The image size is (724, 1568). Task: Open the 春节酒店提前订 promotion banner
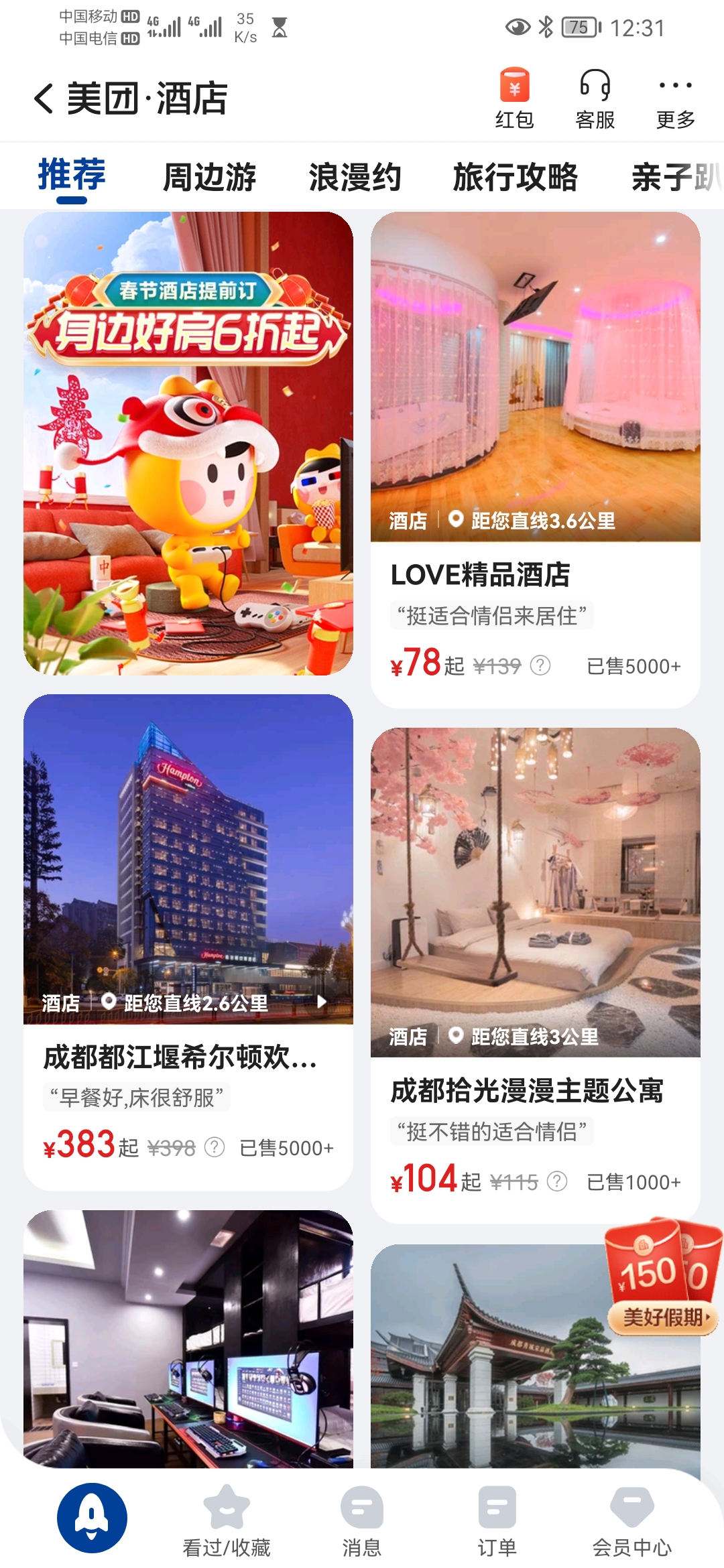[188, 444]
